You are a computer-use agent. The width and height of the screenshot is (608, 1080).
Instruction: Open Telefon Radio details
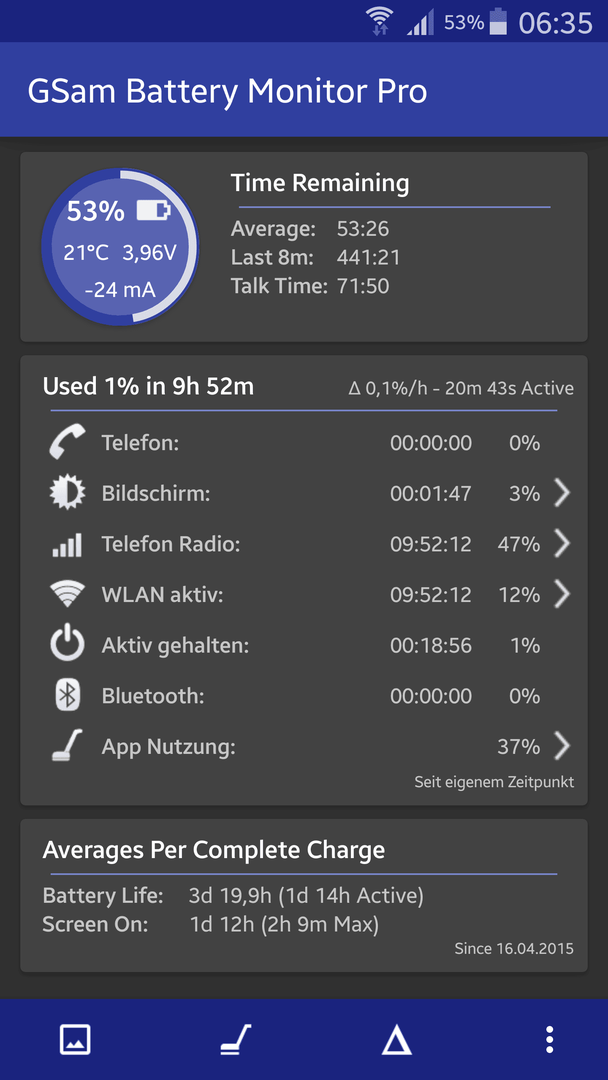[304, 545]
